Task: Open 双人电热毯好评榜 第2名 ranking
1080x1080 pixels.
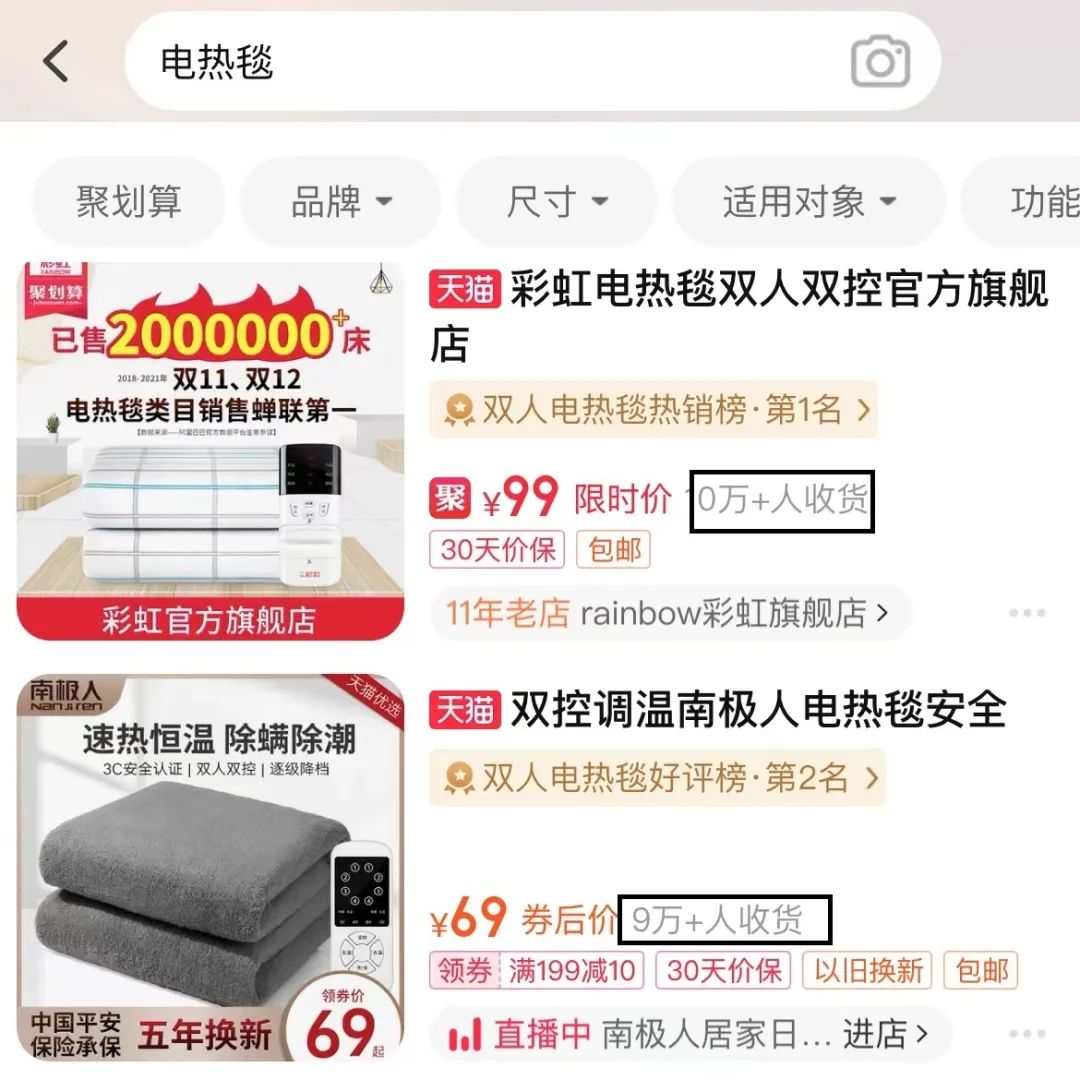Action: [x=657, y=777]
